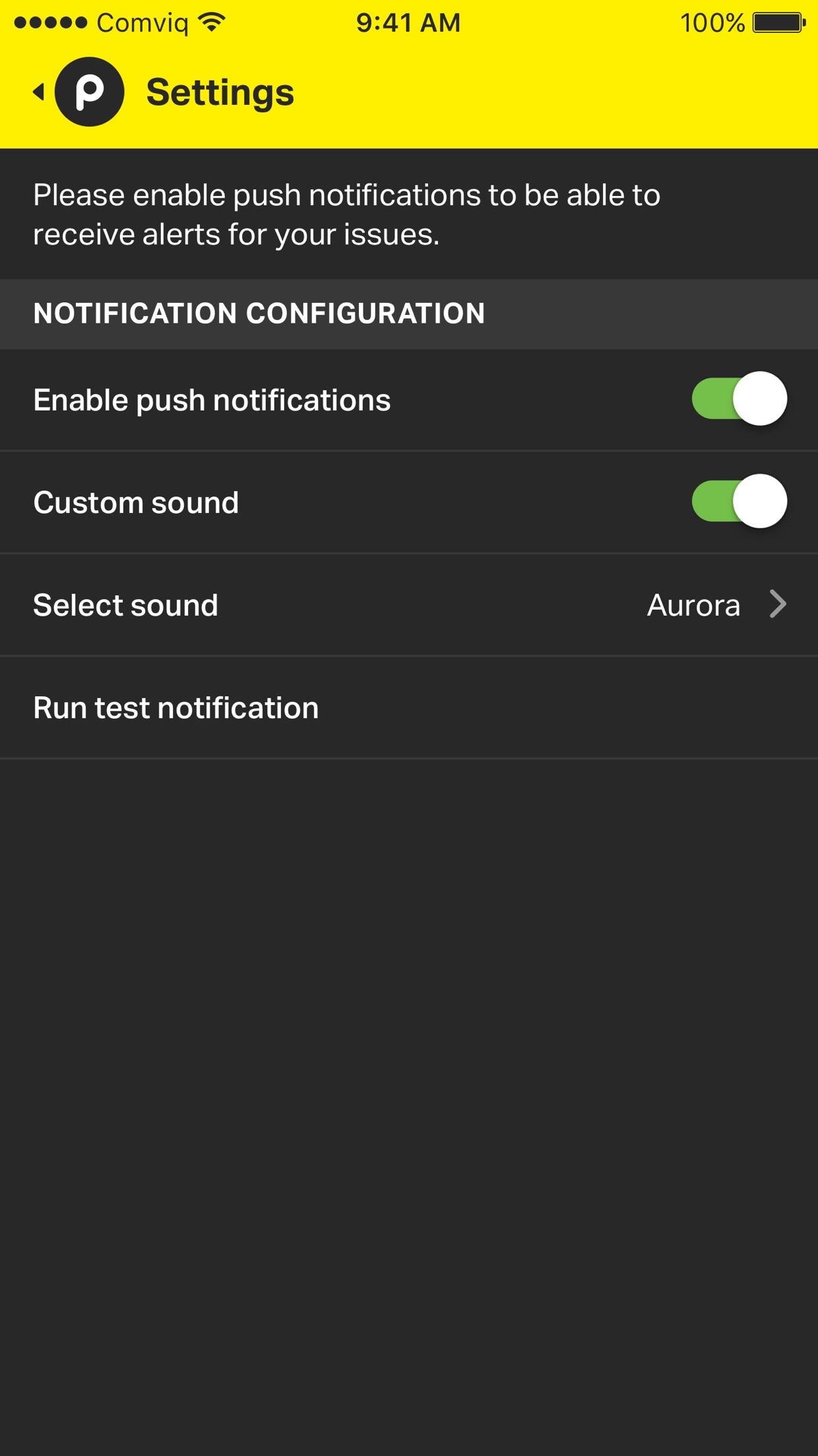
Task: Run a test notification
Action: [x=175, y=706]
